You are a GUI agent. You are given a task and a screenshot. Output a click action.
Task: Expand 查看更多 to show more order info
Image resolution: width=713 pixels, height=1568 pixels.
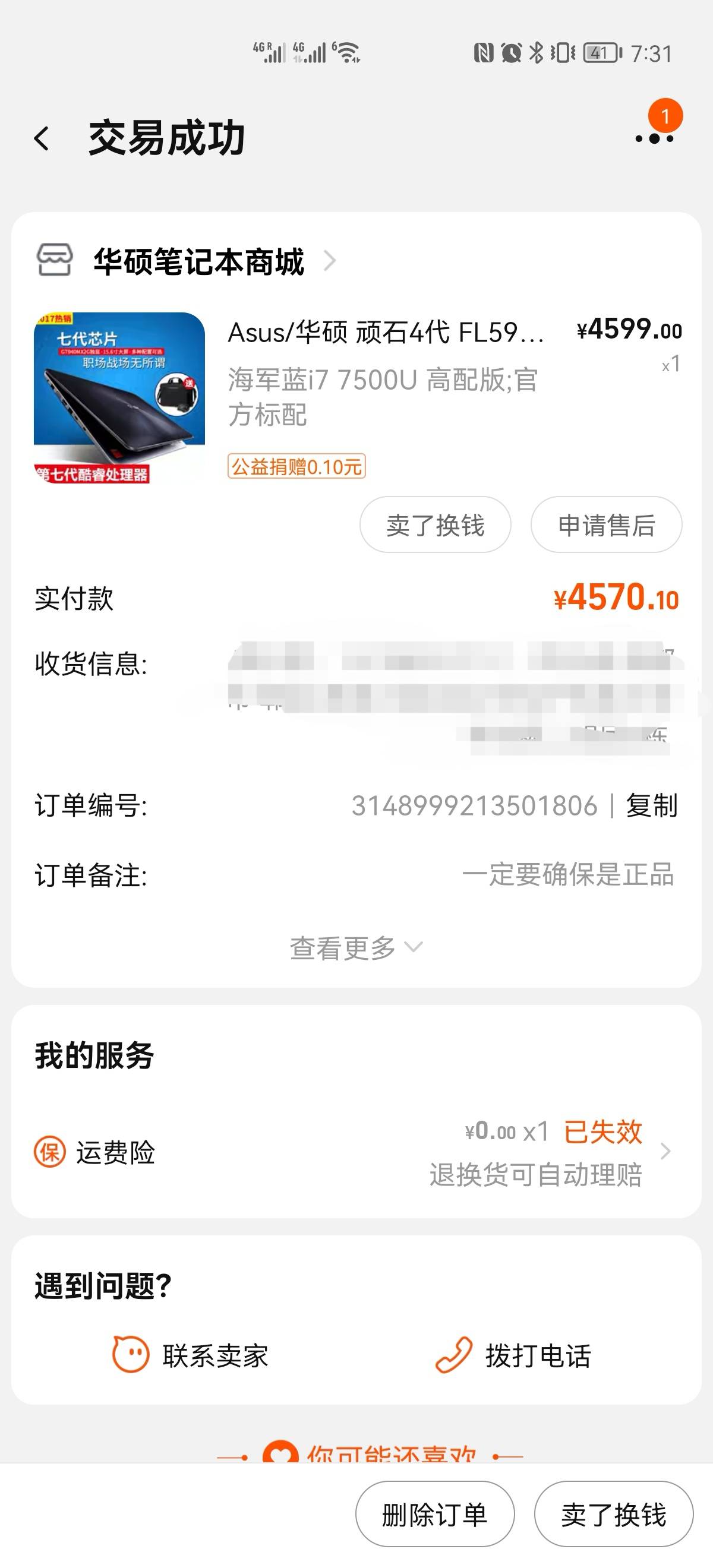click(356, 947)
